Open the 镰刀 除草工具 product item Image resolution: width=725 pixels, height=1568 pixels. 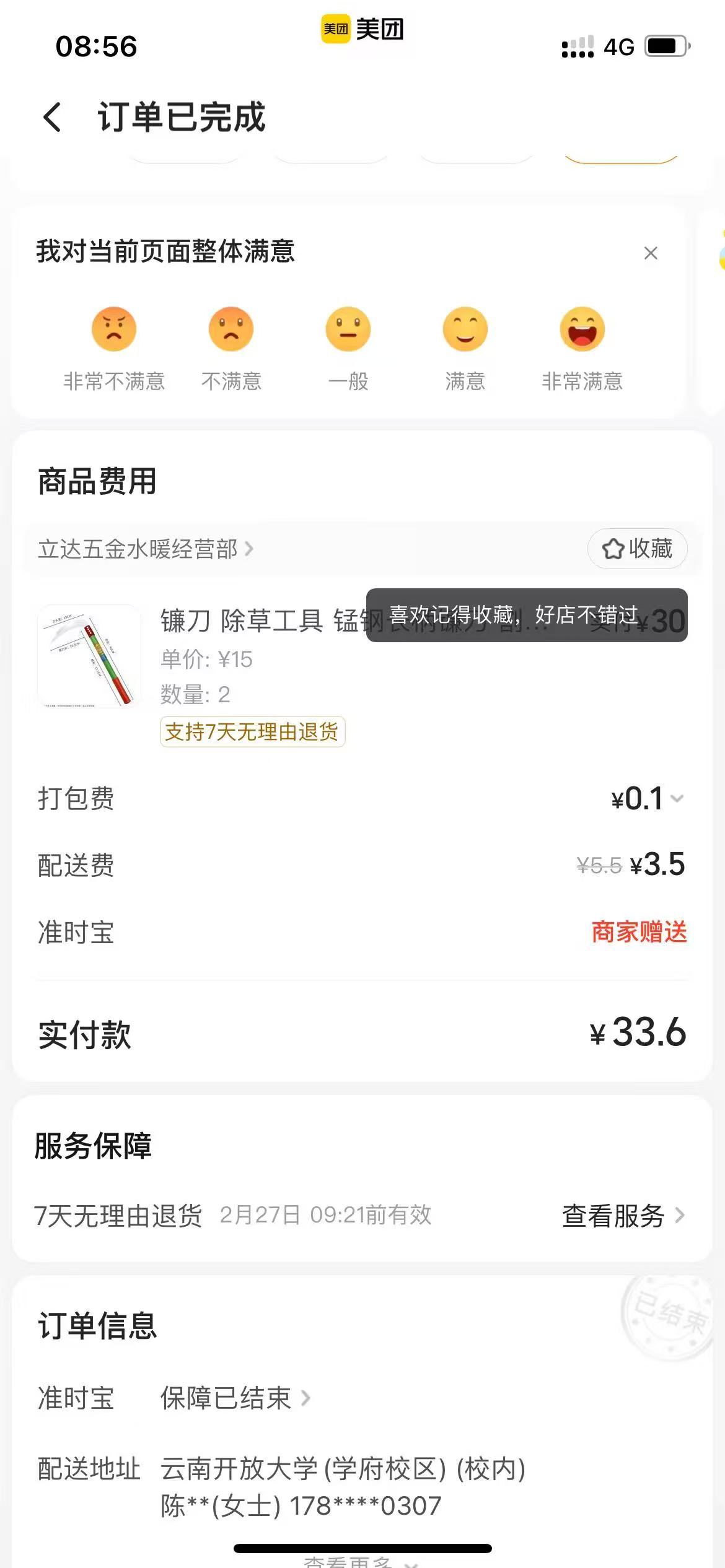coord(90,656)
